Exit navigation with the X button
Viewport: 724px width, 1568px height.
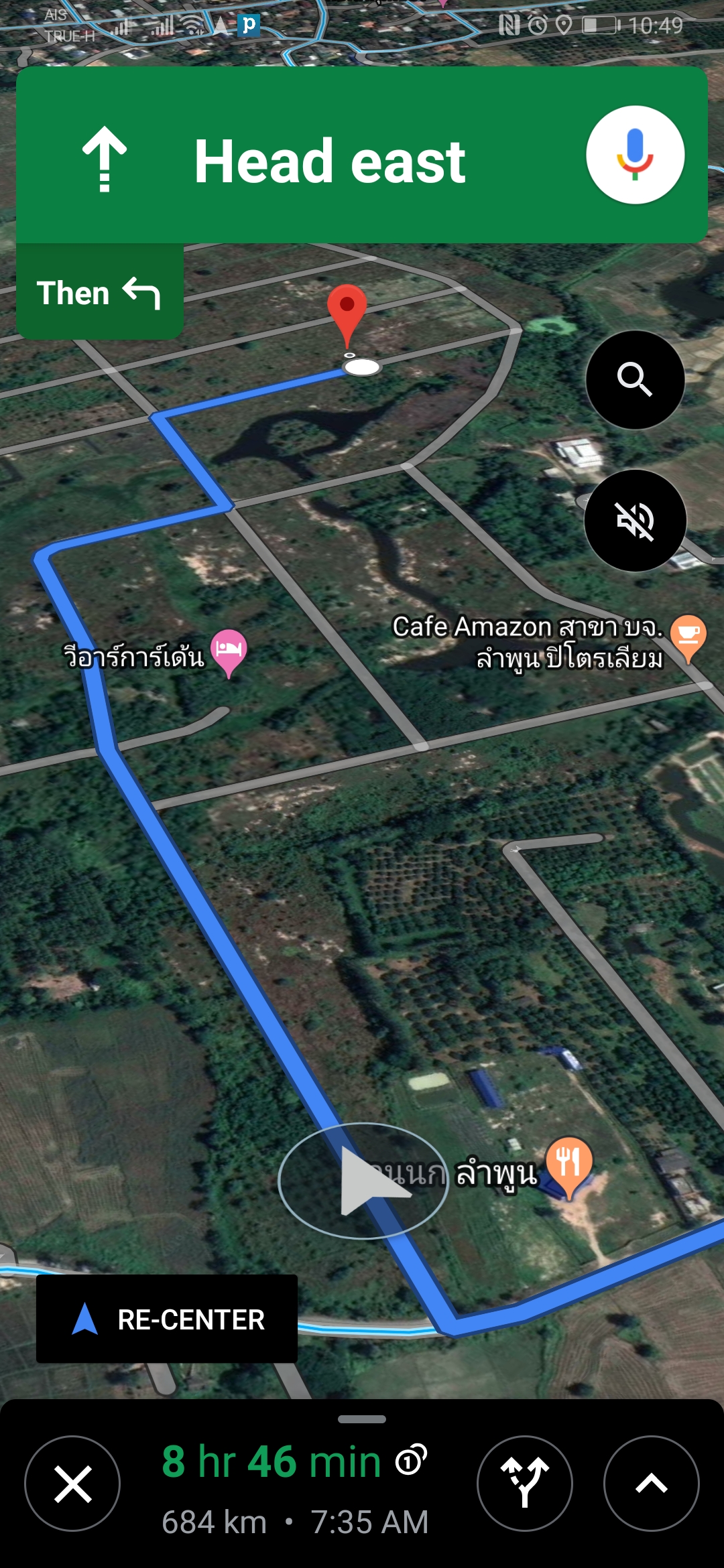[x=72, y=1484]
